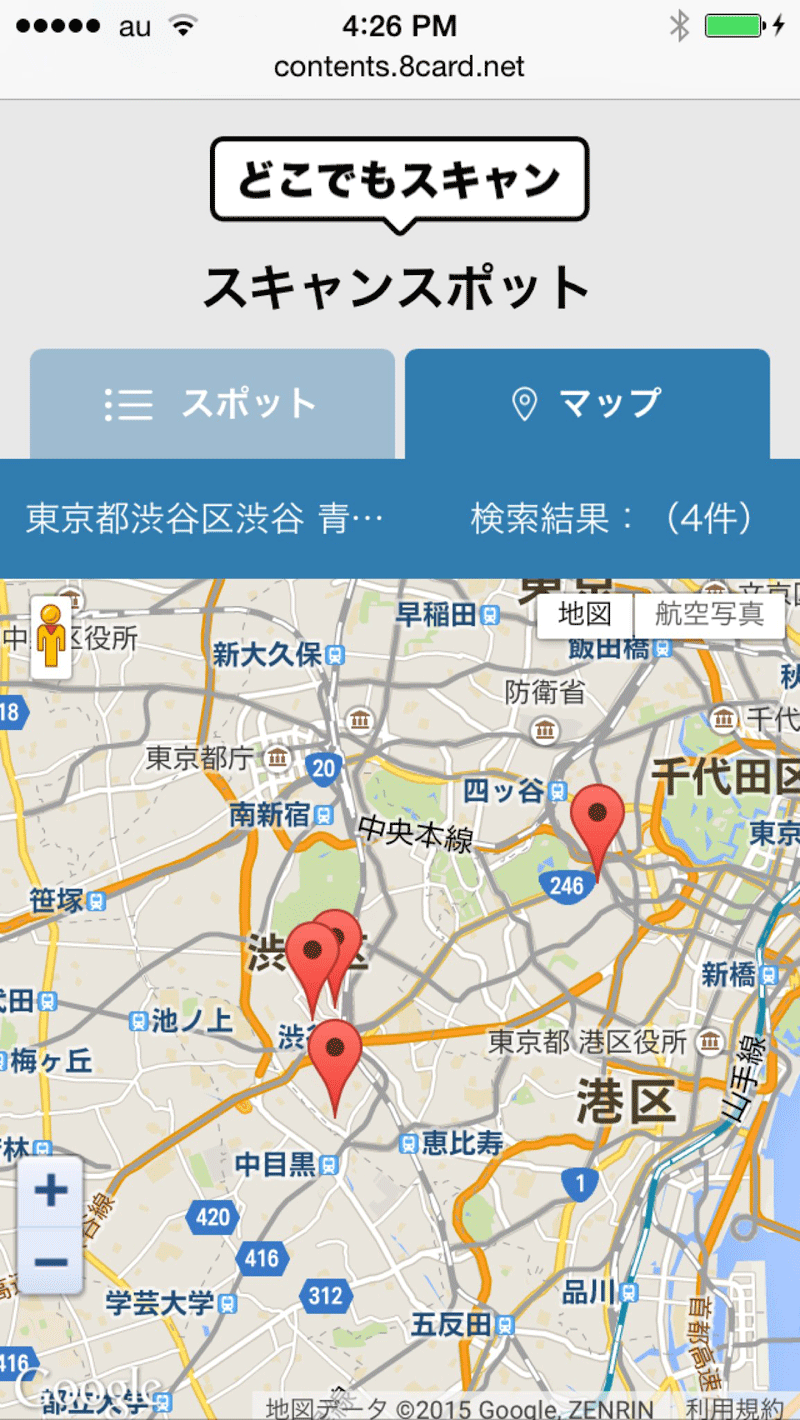Tap the Street View pegman icon
This screenshot has height=1420, width=800.
coord(50,636)
